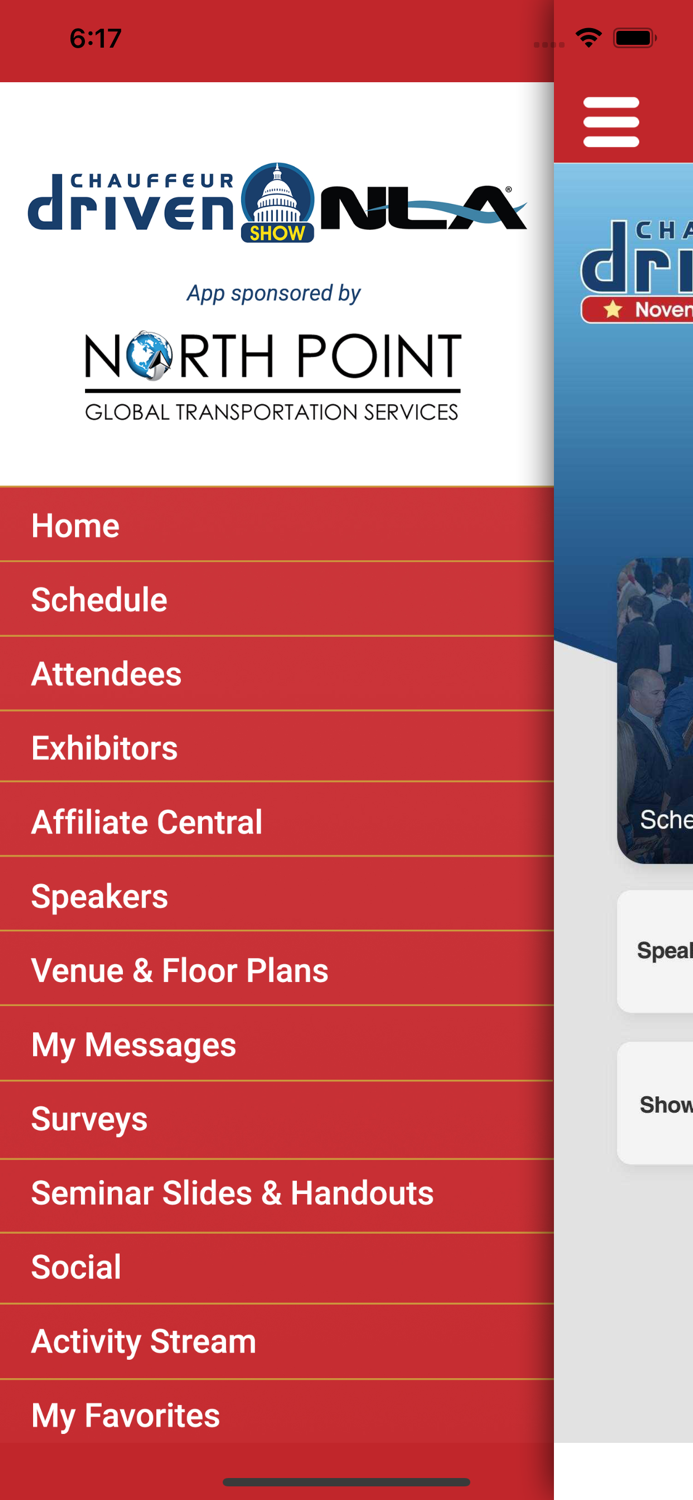Tap the hamburger menu icon to close the drawer
The image size is (693, 1500).
tap(611, 122)
